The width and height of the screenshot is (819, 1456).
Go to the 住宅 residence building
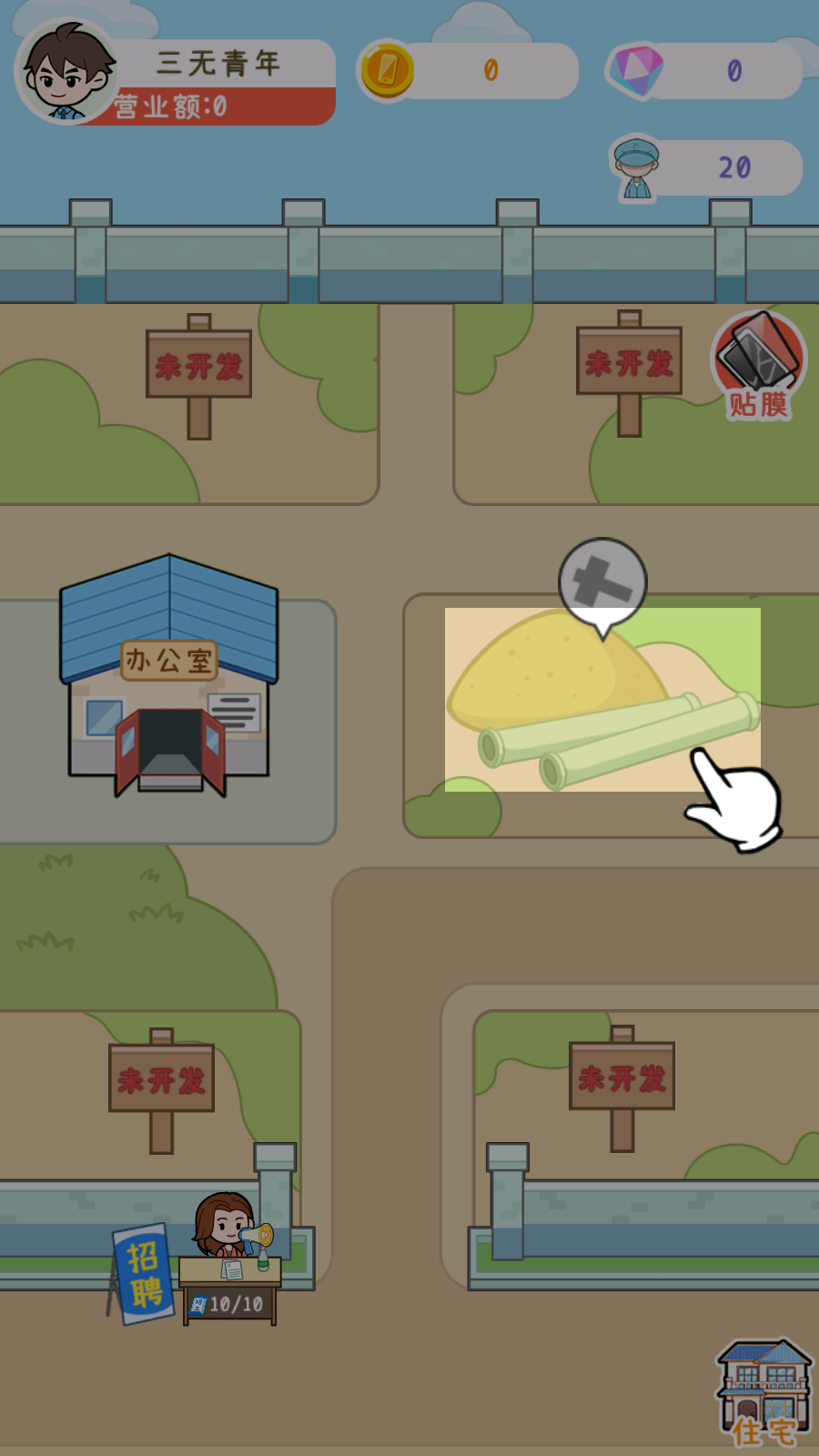(764, 1391)
